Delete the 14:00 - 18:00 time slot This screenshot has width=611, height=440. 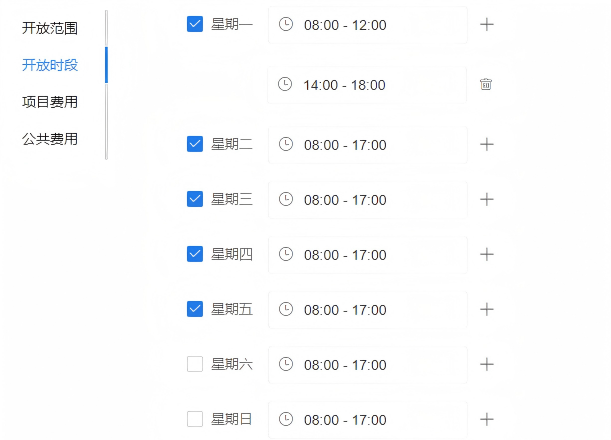[486, 85]
